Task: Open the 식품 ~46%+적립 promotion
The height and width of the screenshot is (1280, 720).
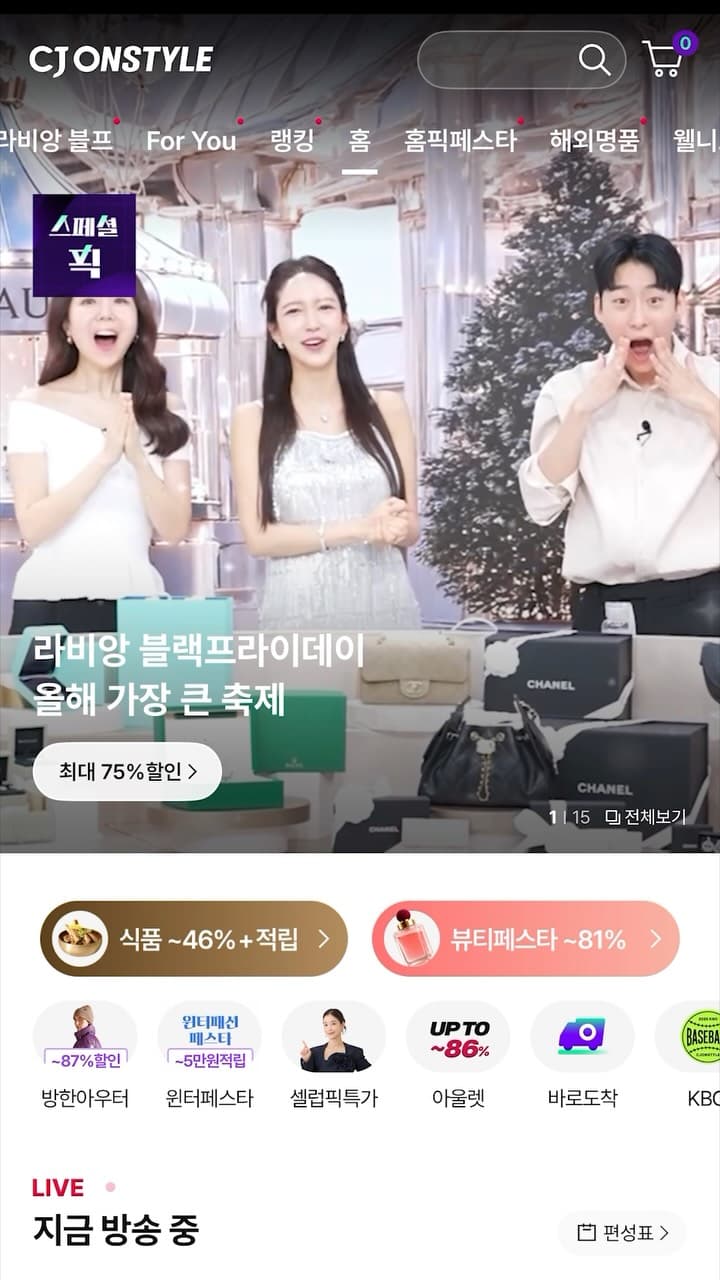Action: 194,939
